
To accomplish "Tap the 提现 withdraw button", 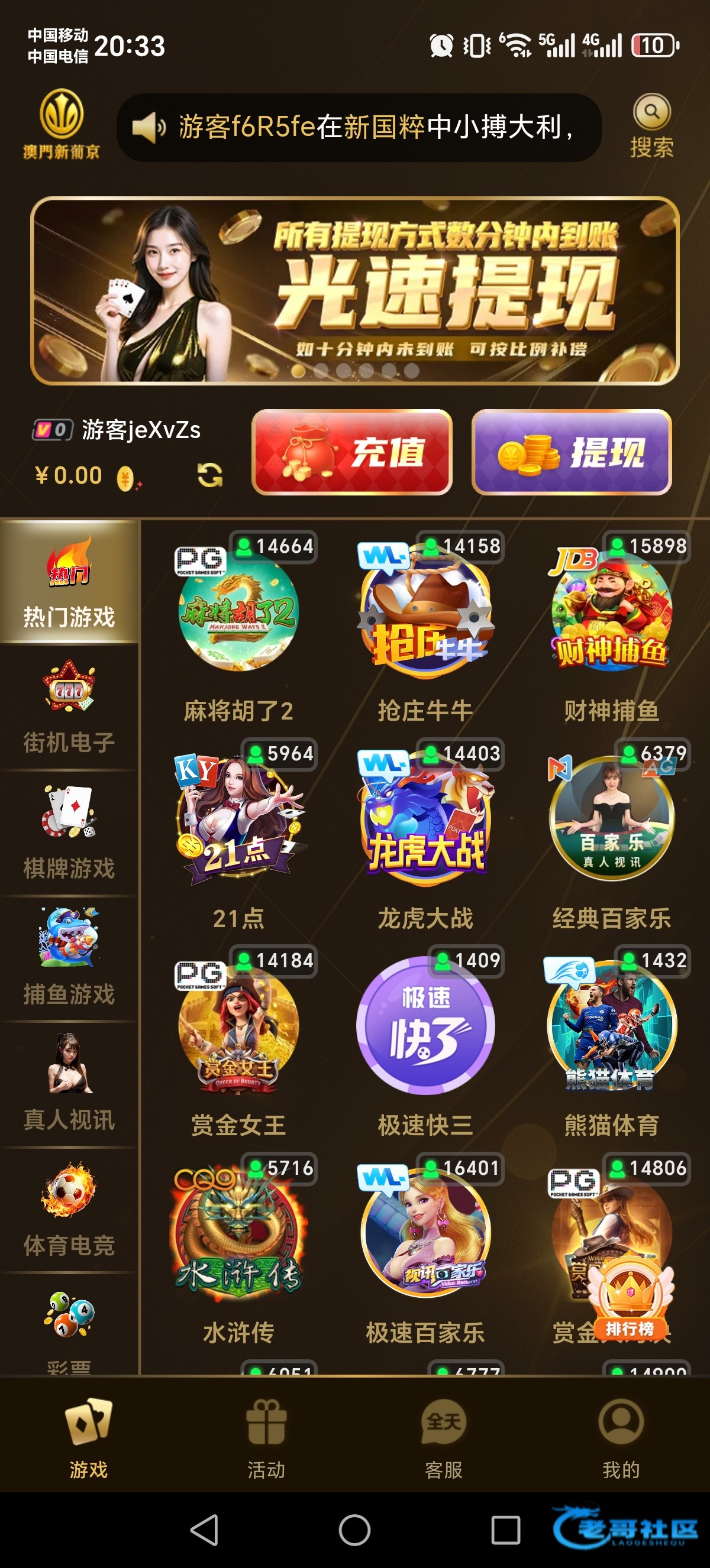I will [x=571, y=452].
